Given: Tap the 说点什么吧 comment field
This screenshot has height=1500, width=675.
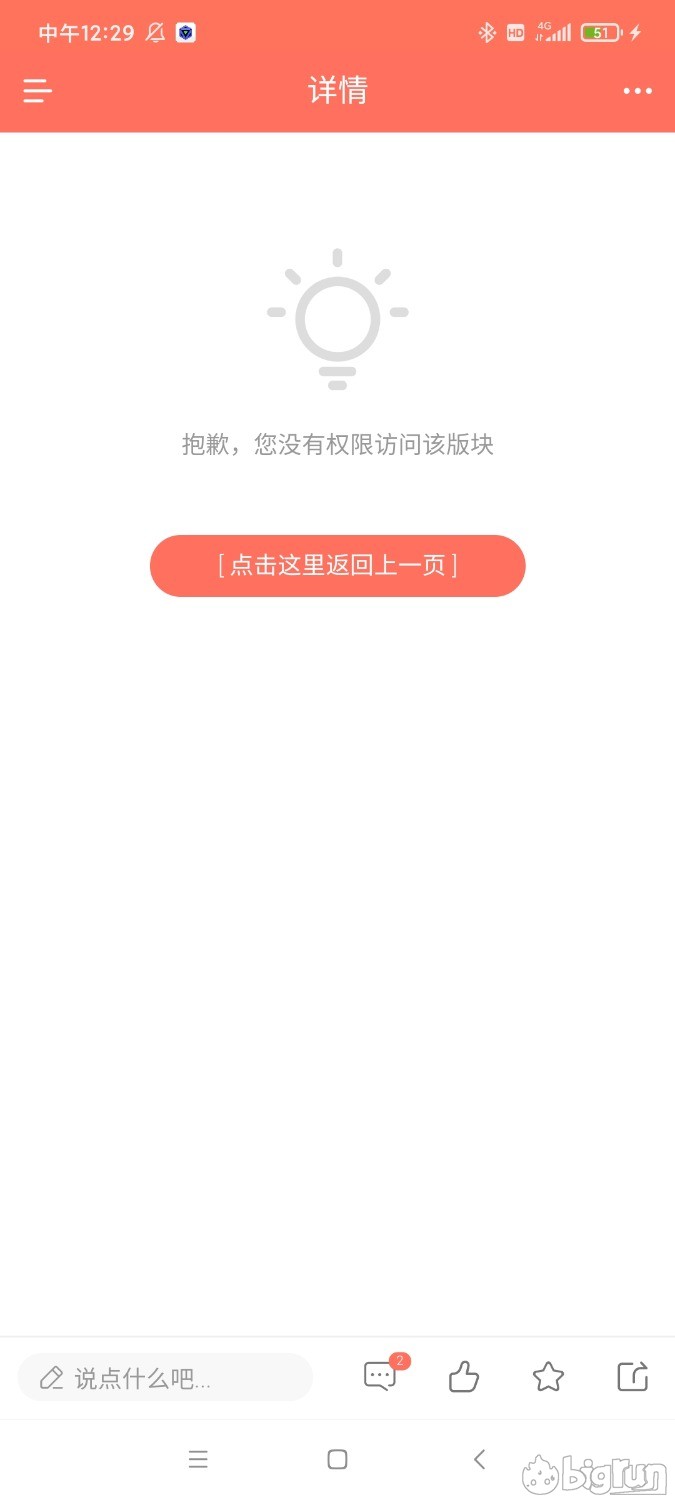Looking at the screenshot, I should [x=165, y=1378].
